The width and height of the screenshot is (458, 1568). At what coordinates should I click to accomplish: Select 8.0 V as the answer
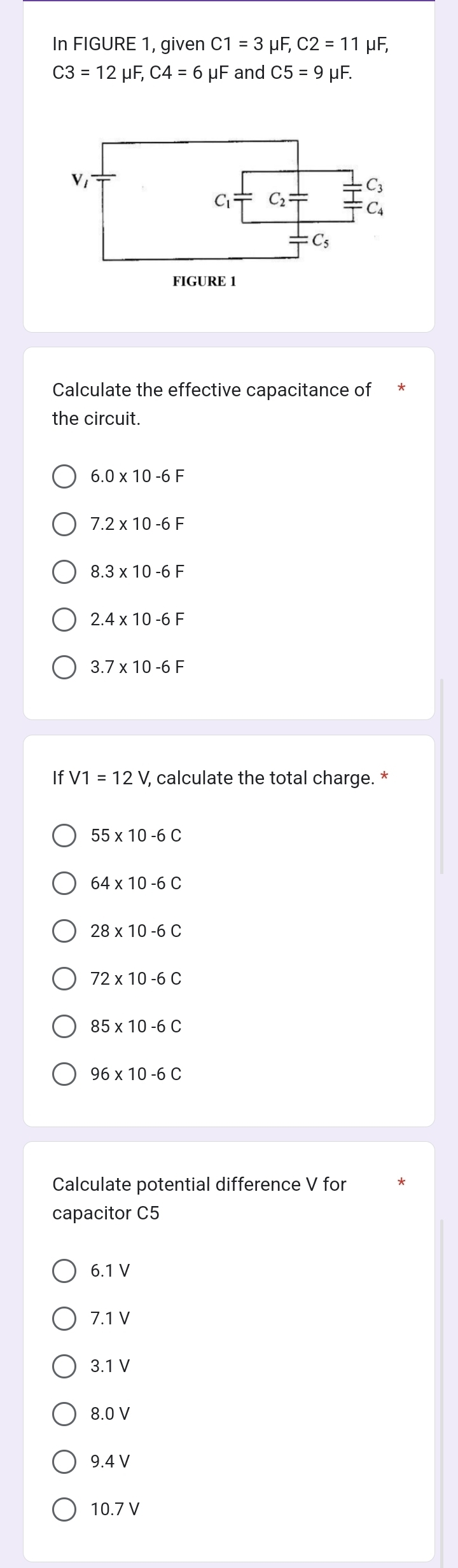pyautogui.click(x=64, y=1414)
